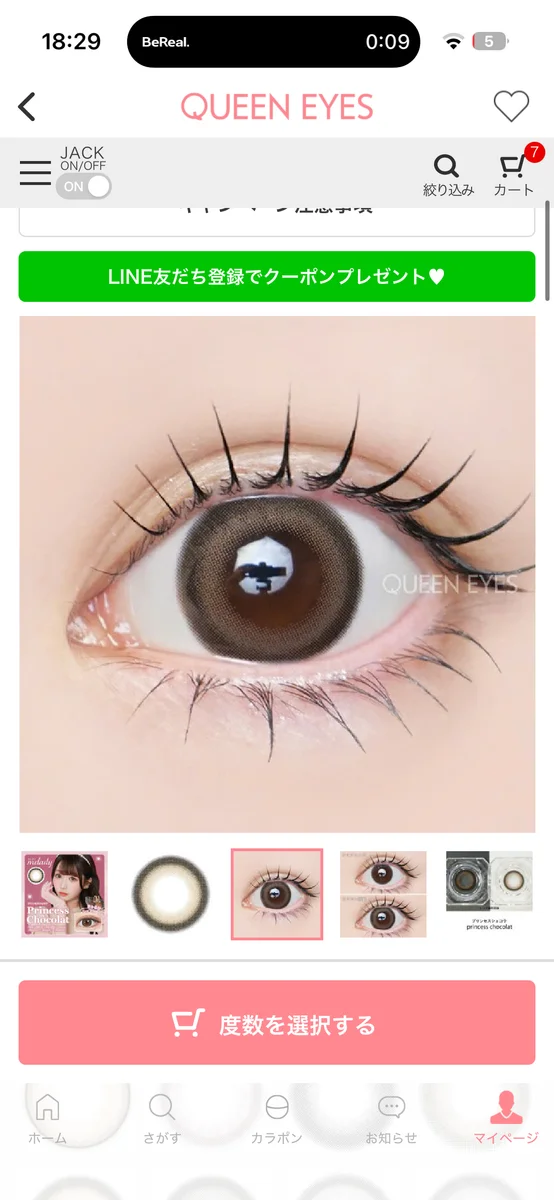Tap 度数を選択する to choose lens power
Image resolution: width=554 pixels, height=1200 pixels.
(x=277, y=1023)
